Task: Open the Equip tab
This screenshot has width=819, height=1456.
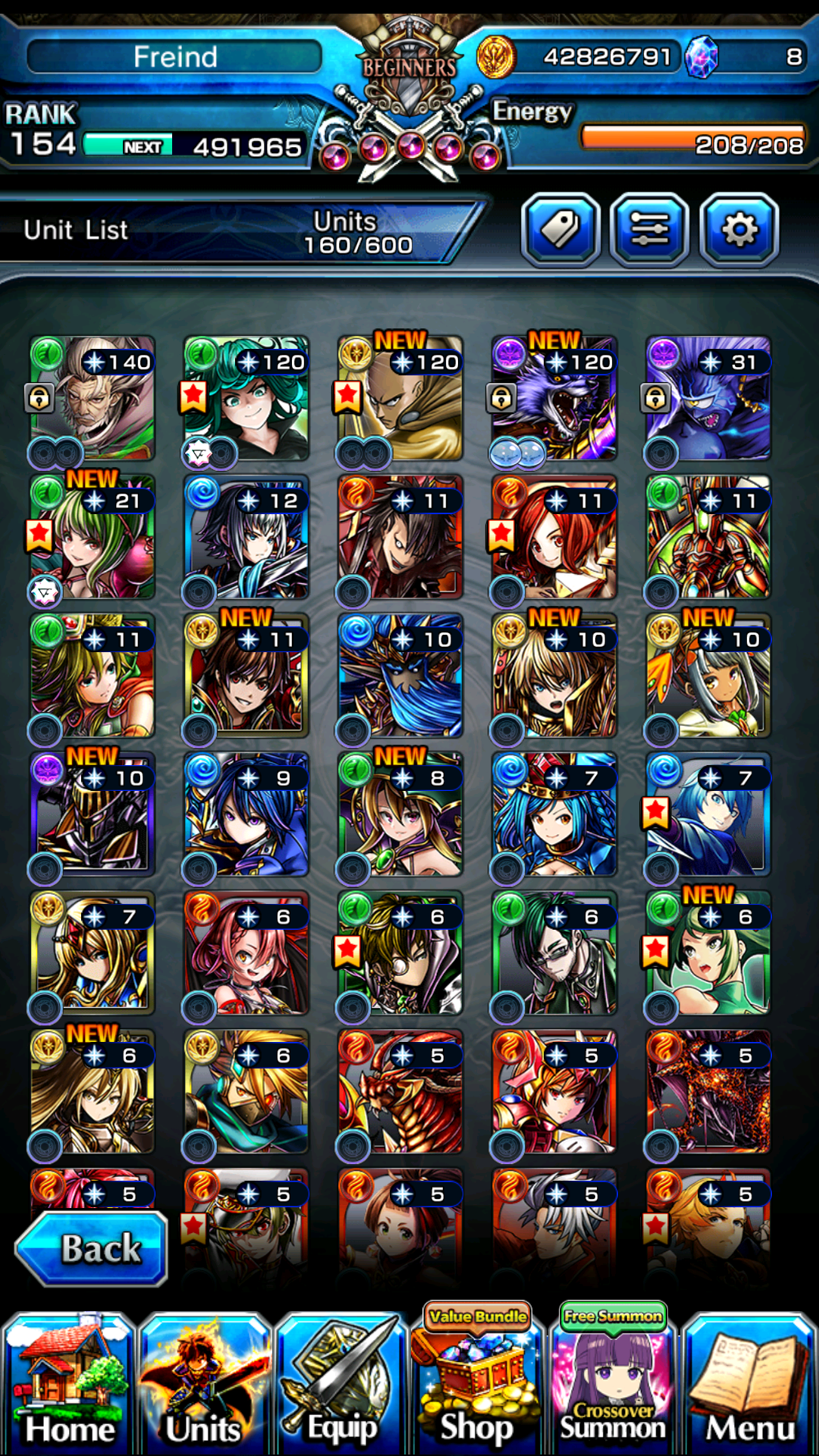Action: click(x=341, y=1383)
